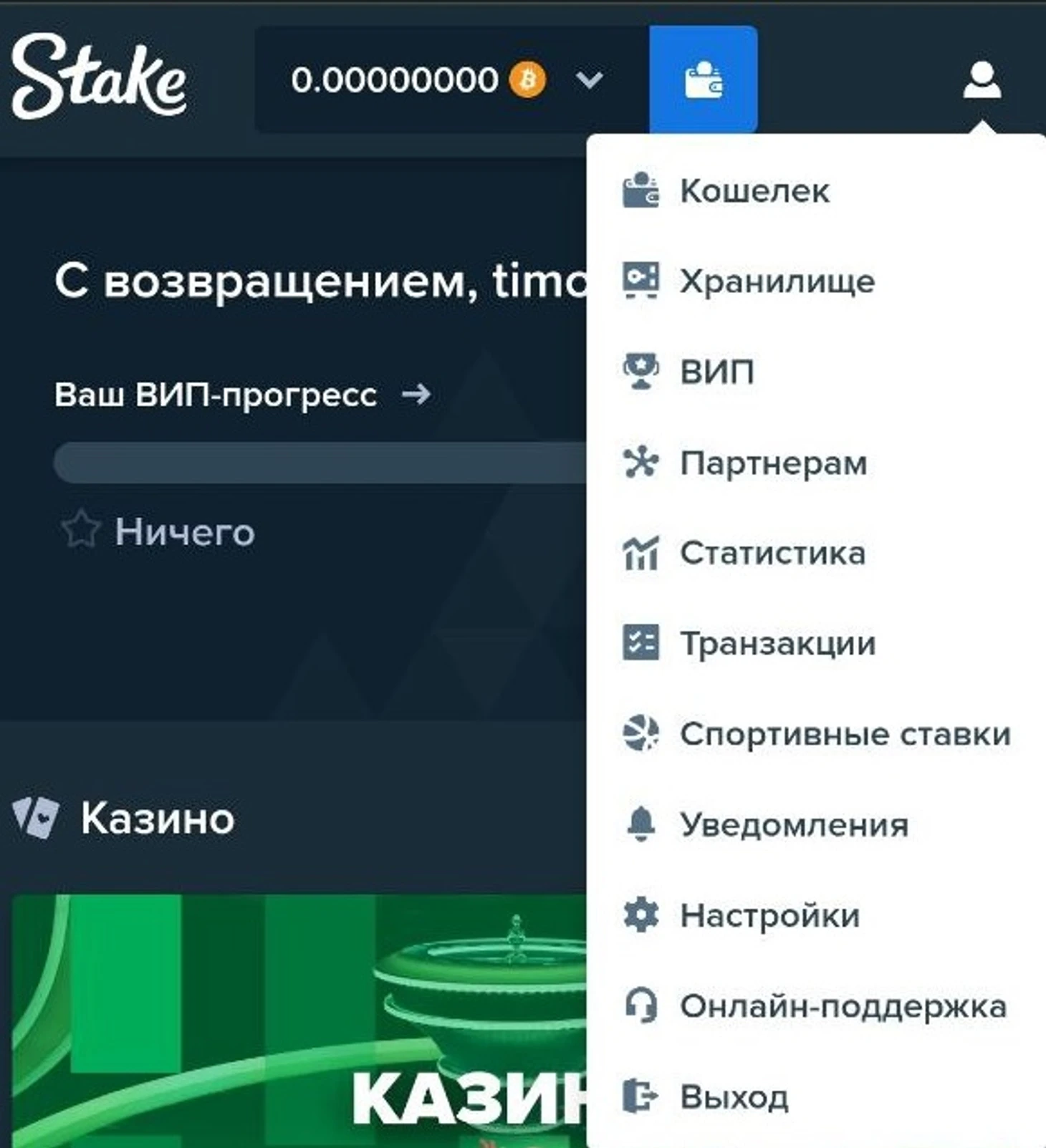Open Спортивные ставки
Viewport: 1046px width, 1148px height.
845,734
